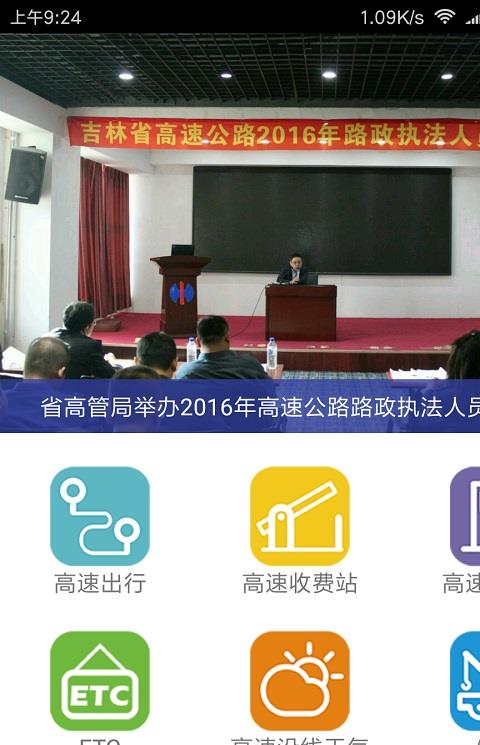This screenshot has width=480, height=745.
Task: Tap the green ETC icon
Action: pyautogui.click(x=100, y=681)
